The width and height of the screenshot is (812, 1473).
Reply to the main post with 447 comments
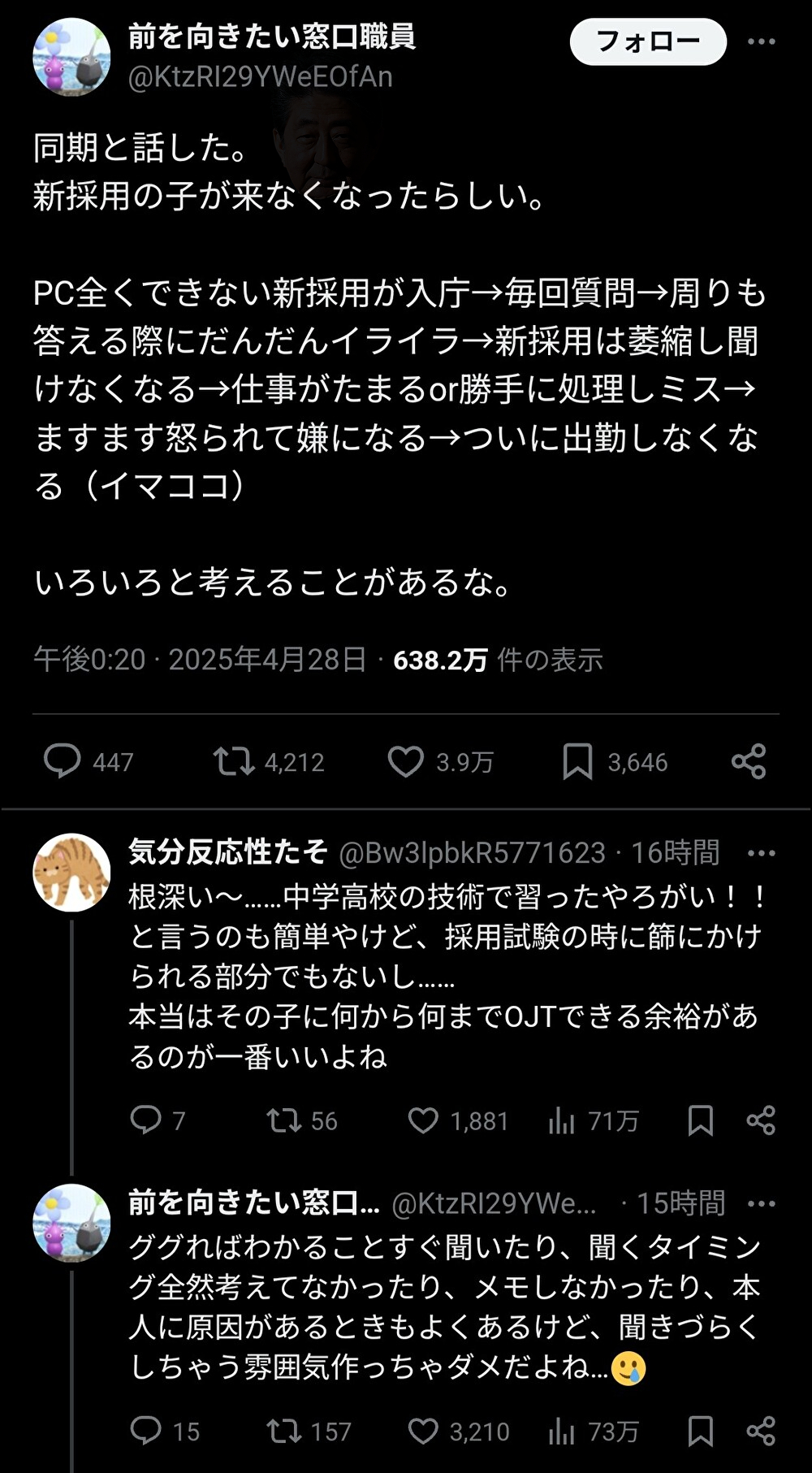coord(63,761)
